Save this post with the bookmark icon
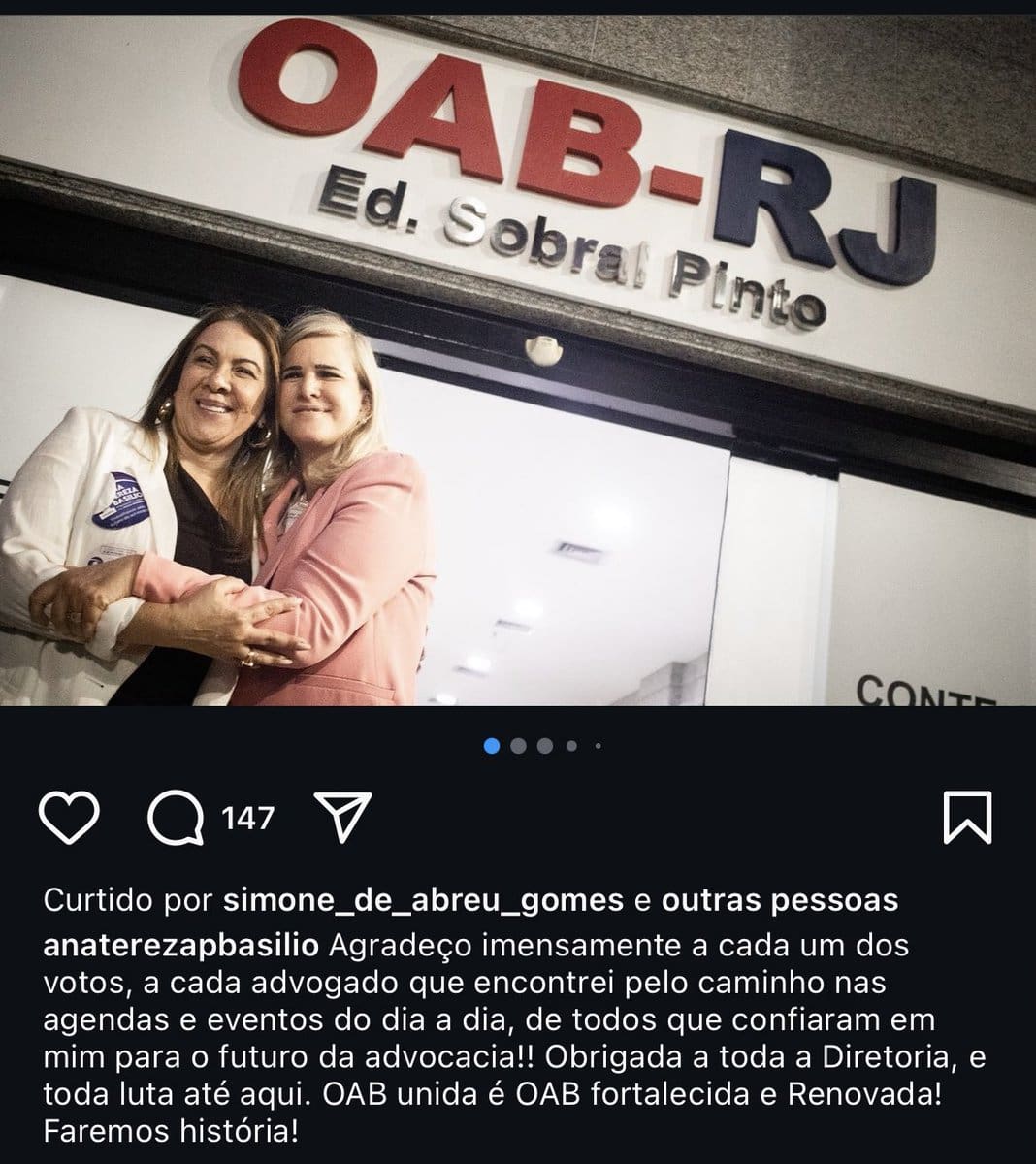This screenshot has height=1164, width=1036. pos(966,820)
